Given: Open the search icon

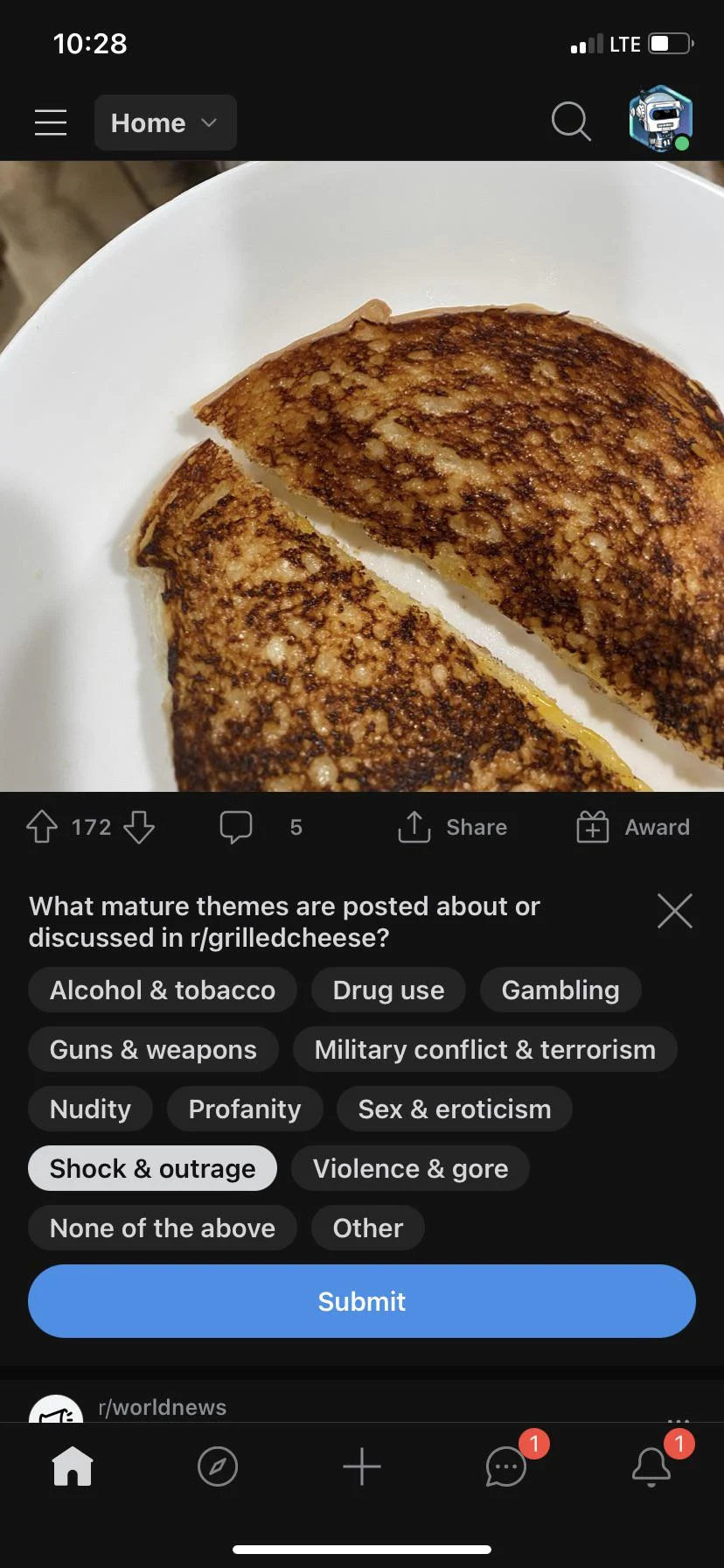Looking at the screenshot, I should click(x=570, y=122).
